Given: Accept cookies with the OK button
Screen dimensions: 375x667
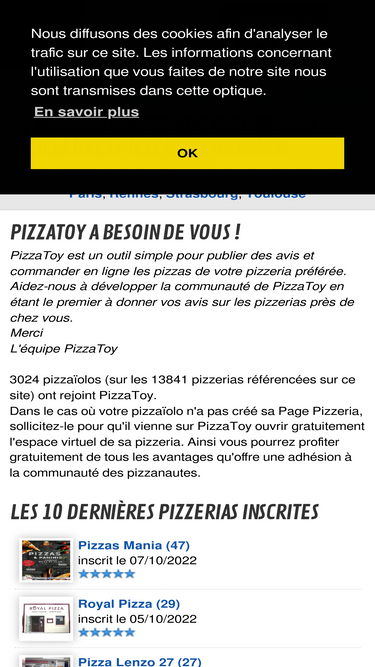Looking at the screenshot, I should [187, 153].
